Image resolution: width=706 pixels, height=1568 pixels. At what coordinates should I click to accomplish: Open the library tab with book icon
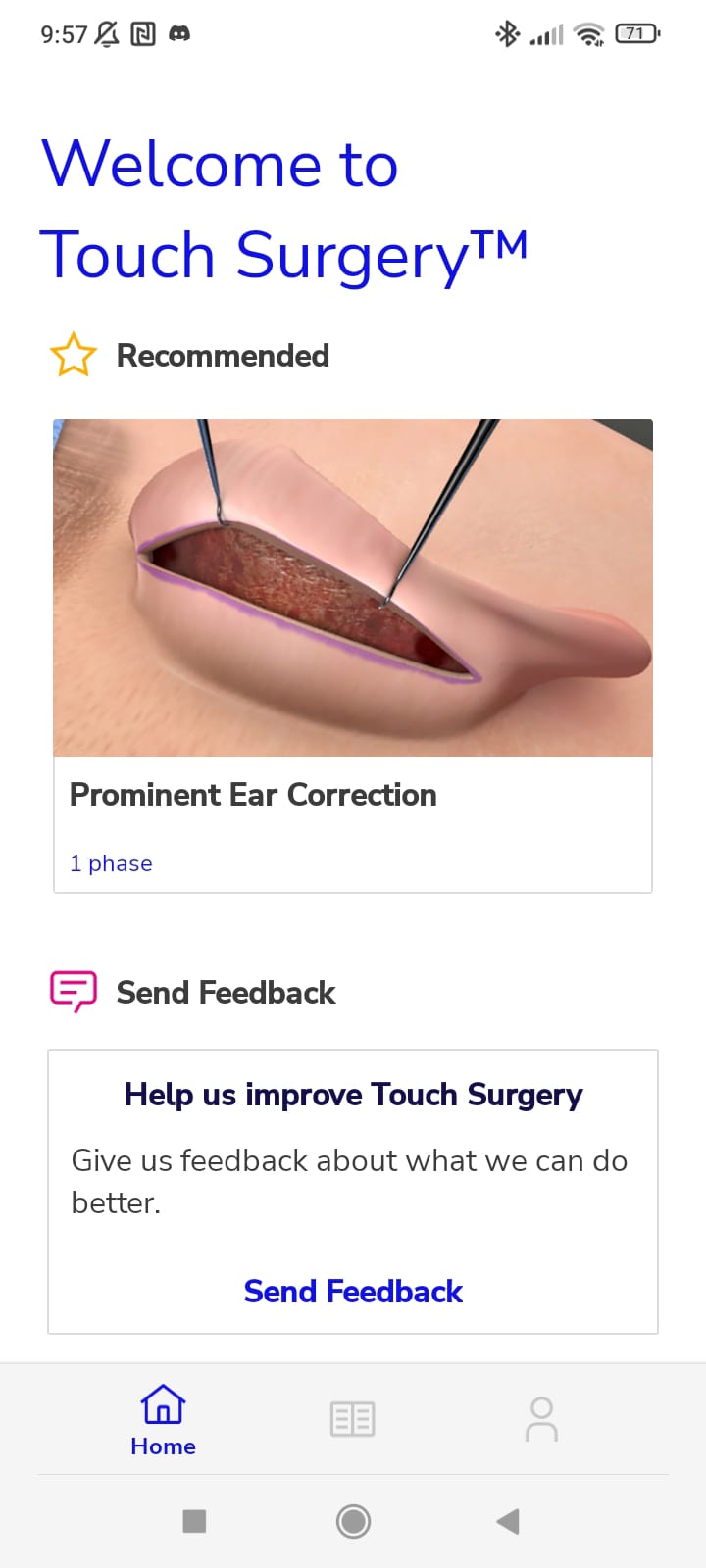pyautogui.click(x=352, y=1419)
